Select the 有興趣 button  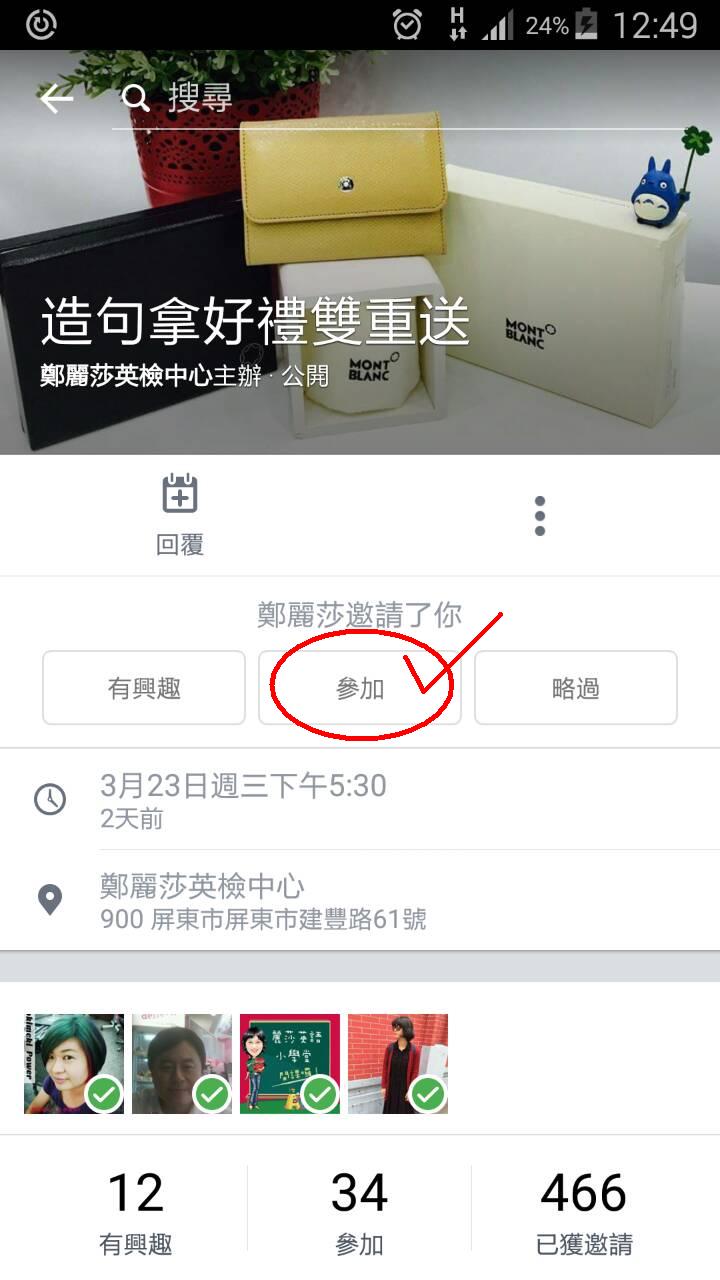144,688
